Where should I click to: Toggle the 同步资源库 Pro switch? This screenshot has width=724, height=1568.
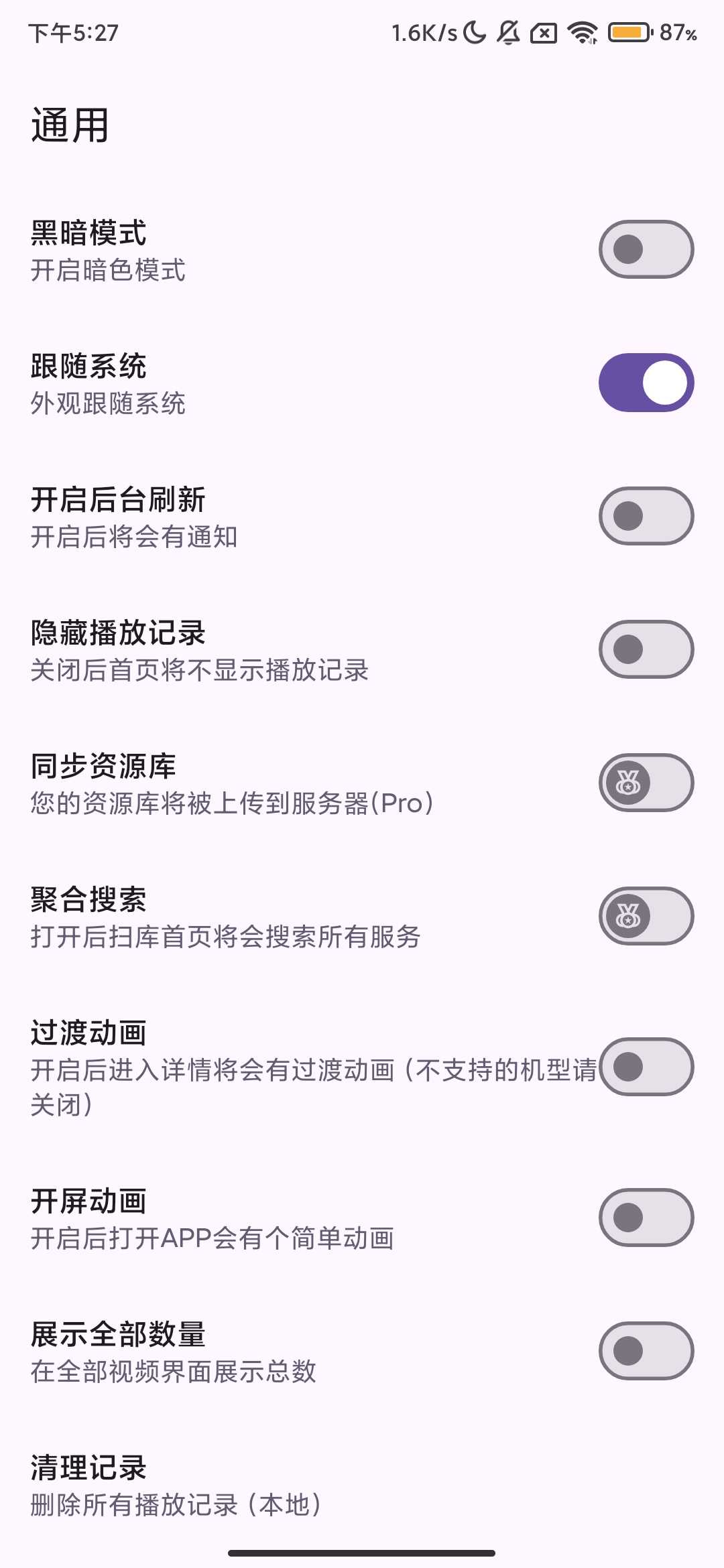pos(646,783)
